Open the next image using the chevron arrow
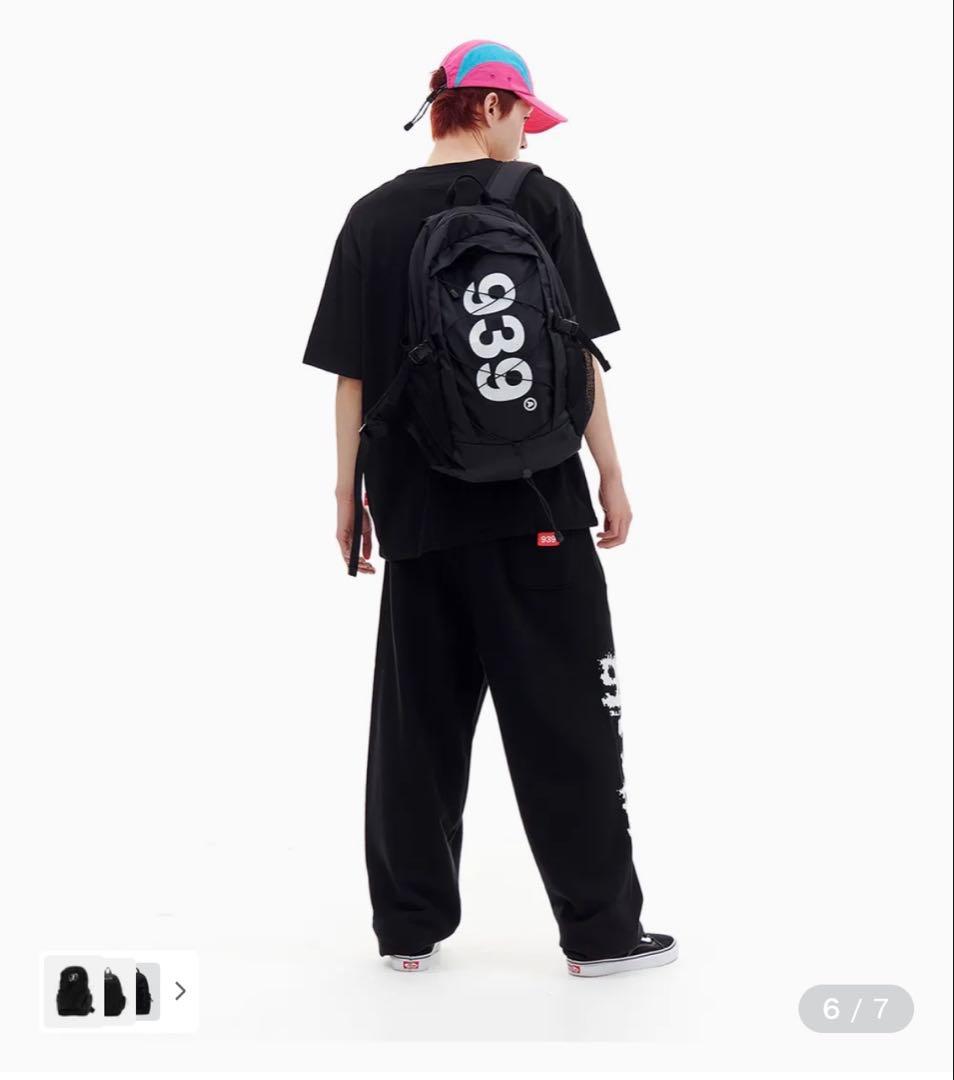Screen dimensions: 954x1080 click(180, 990)
